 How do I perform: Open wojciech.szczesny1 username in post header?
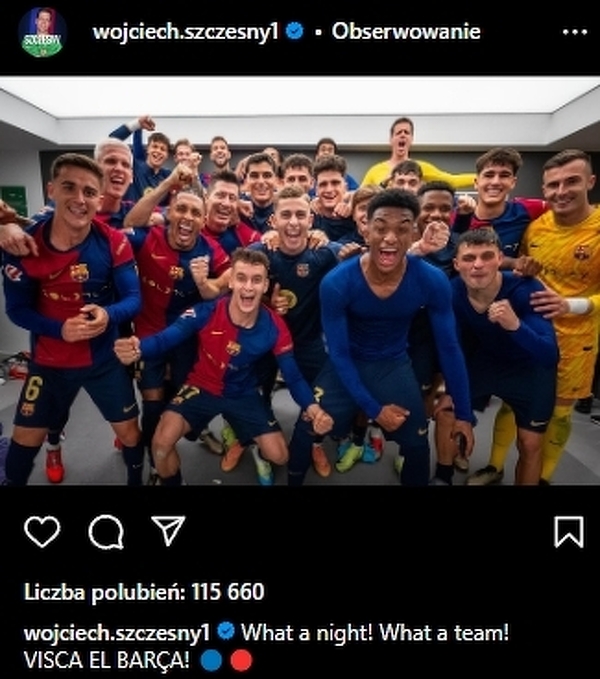tap(186, 32)
